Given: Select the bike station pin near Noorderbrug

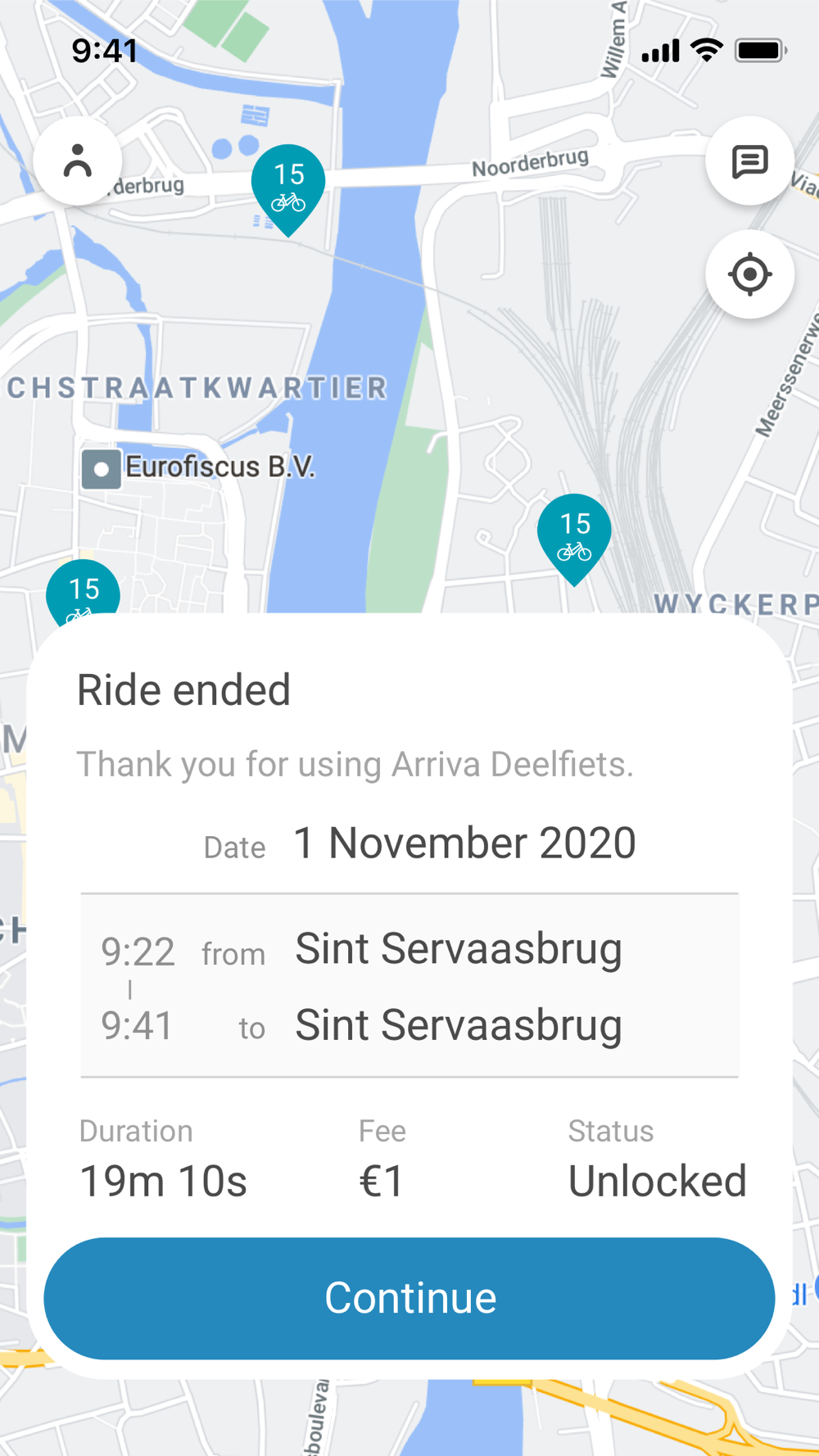Looking at the screenshot, I should [288, 190].
